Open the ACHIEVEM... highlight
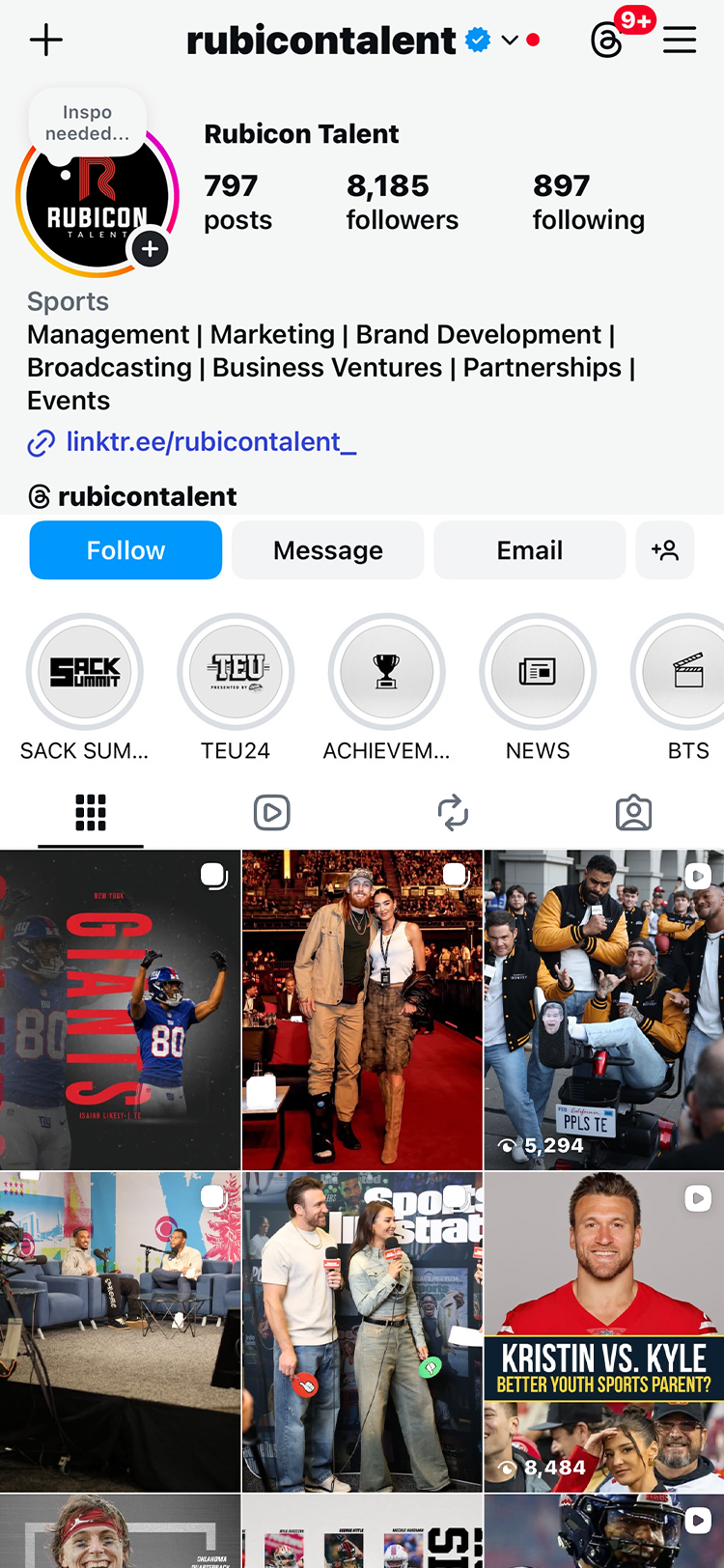The image size is (724, 1568). point(386,672)
